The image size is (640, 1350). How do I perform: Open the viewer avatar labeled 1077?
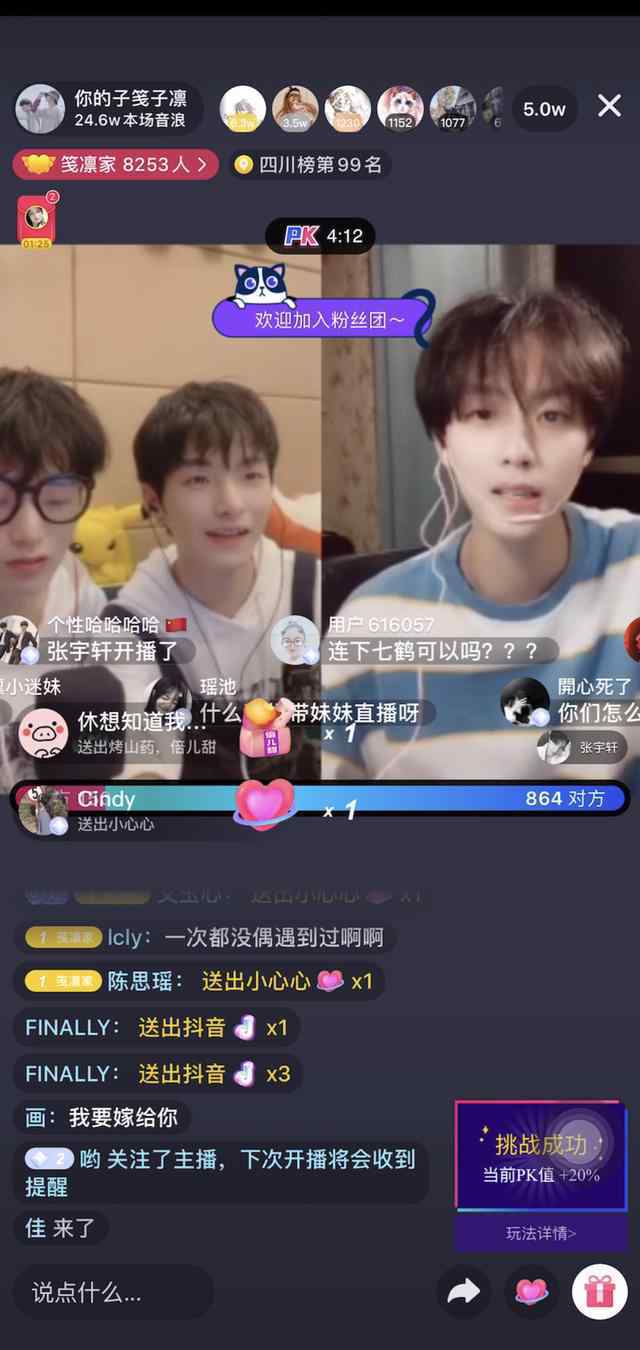coord(452,109)
